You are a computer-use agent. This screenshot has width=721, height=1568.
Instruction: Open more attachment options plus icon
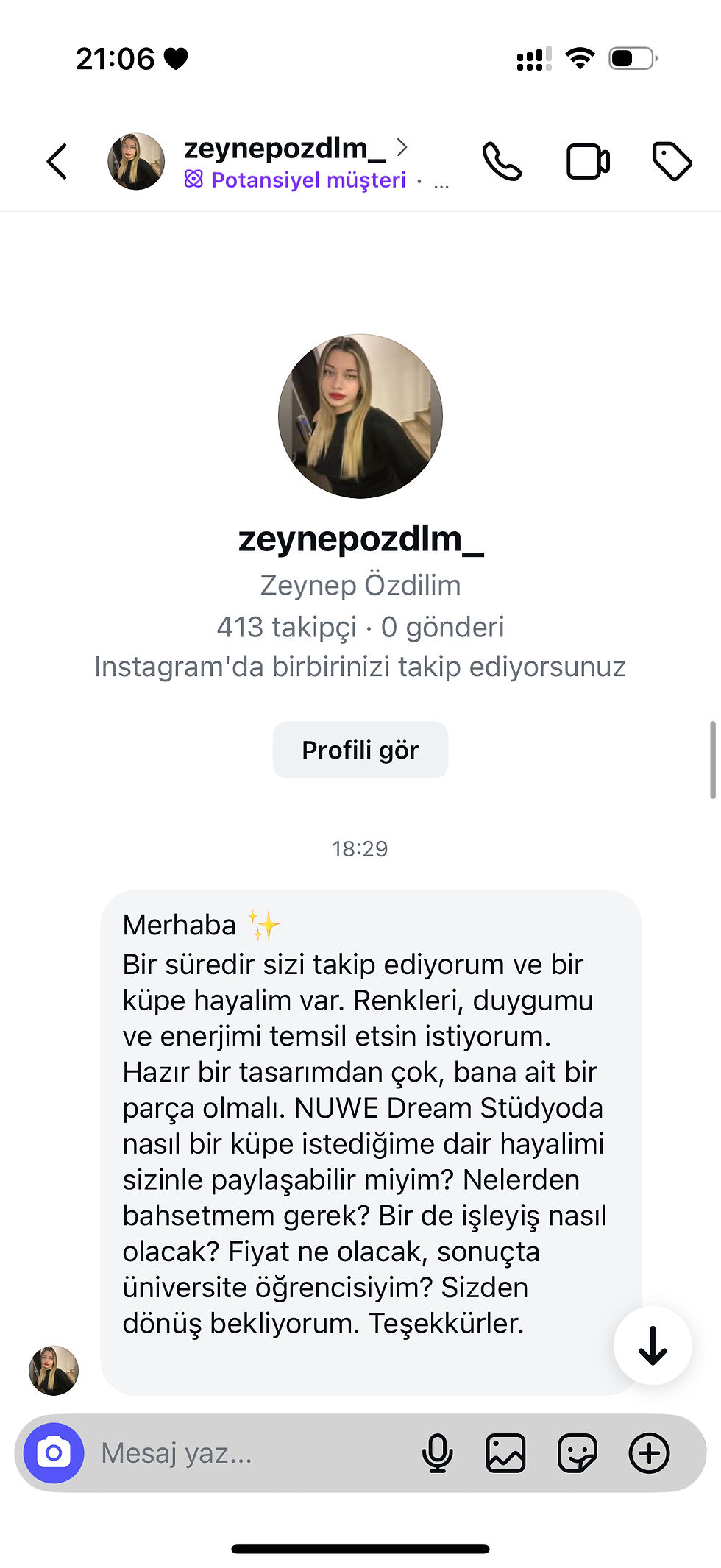[649, 1452]
